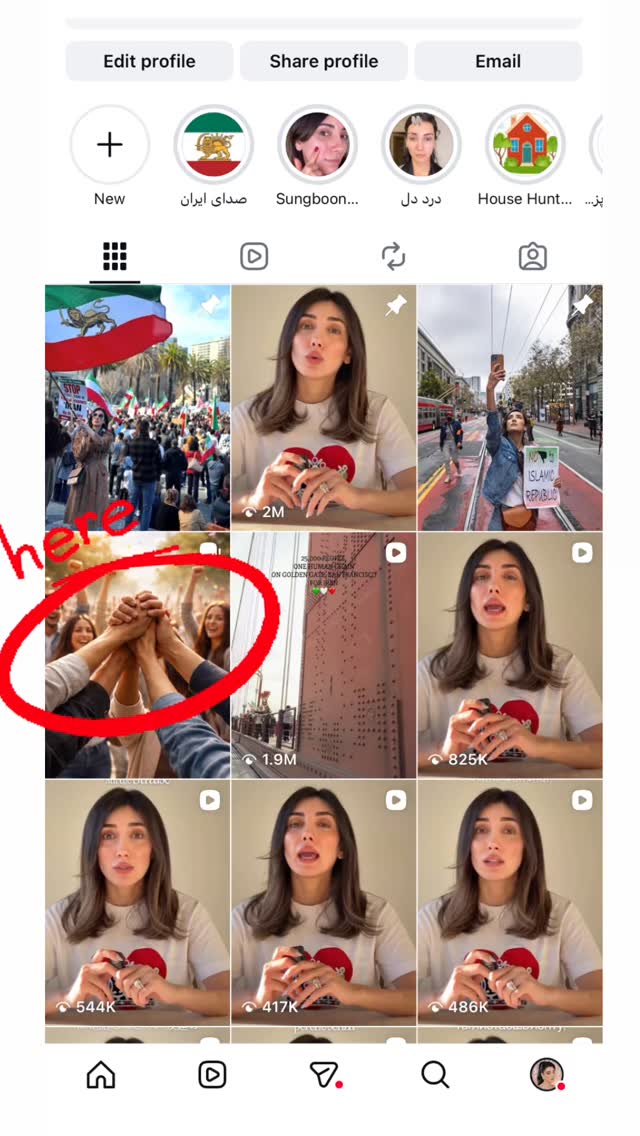Viewport: 640px width, 1136px height.
Task: Switch to the posts grid tab
Action: (115, 256)
